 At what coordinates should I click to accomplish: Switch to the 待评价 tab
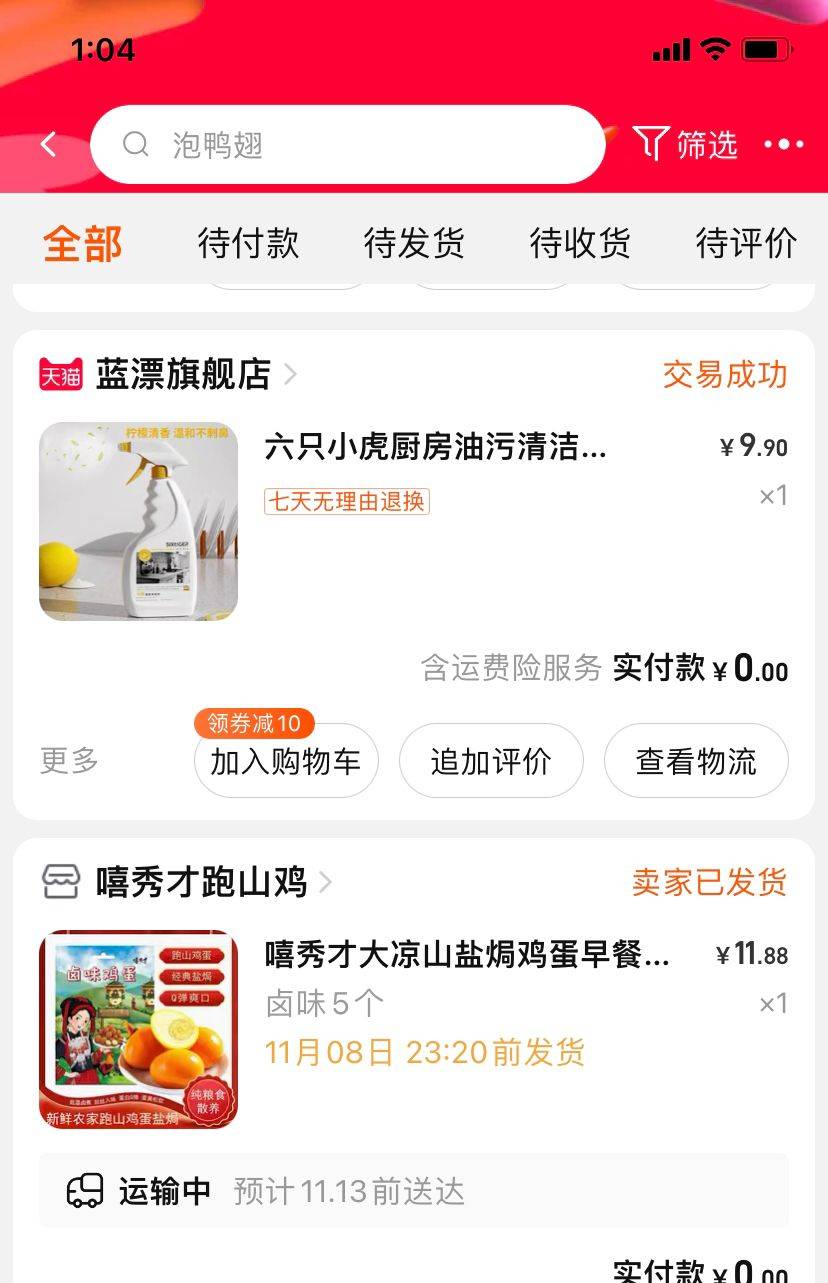744,243
